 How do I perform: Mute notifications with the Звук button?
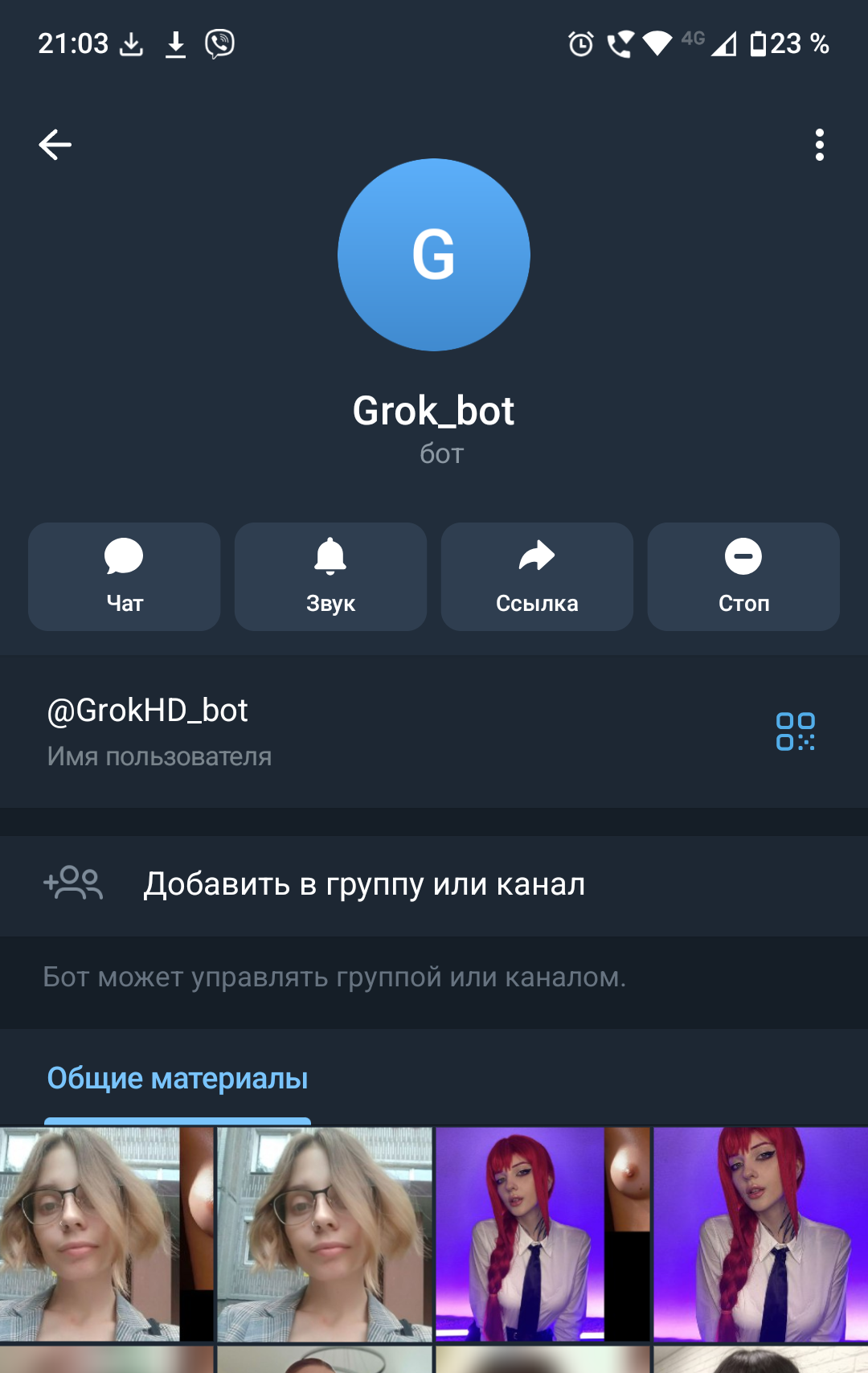pyautogui.click(x=330, y=576)
